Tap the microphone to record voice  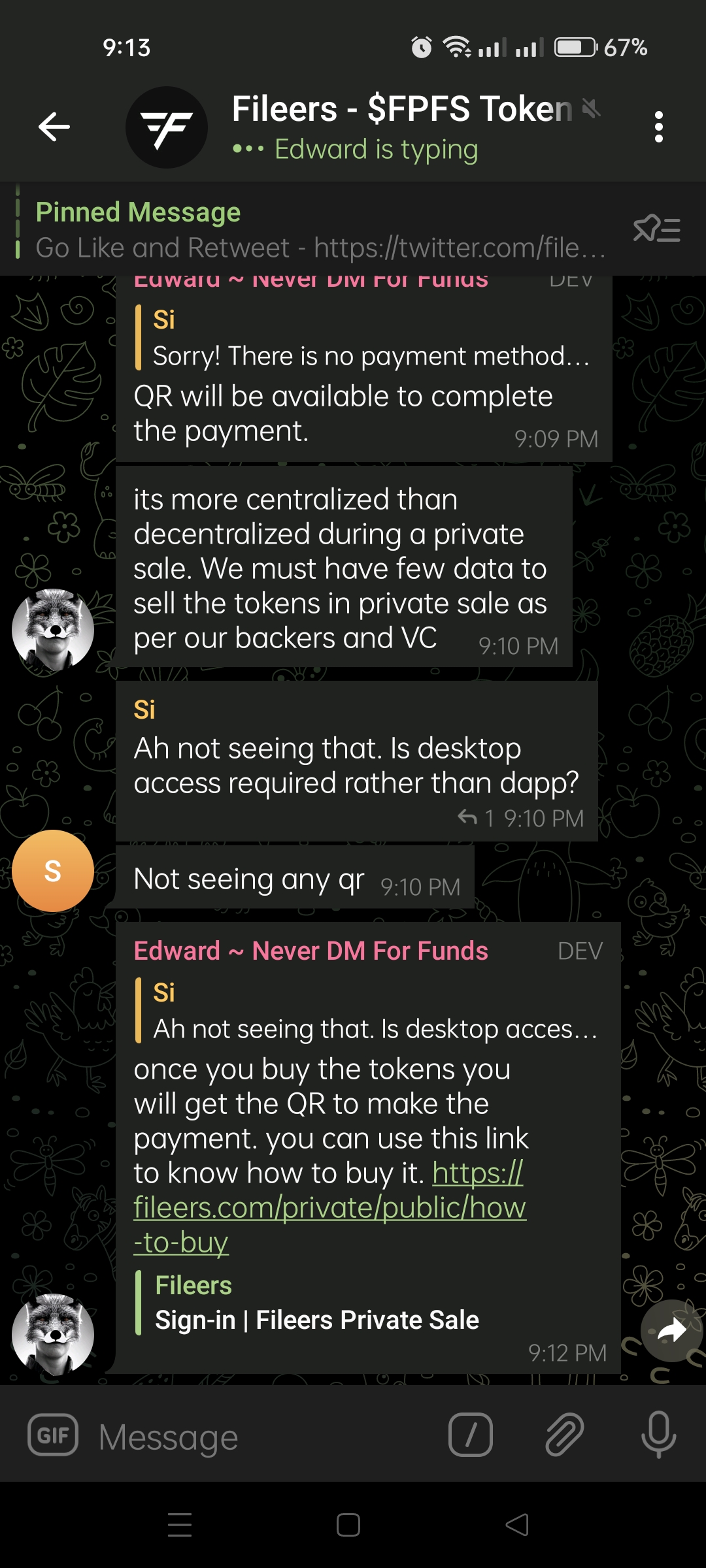pos(658,1435)
